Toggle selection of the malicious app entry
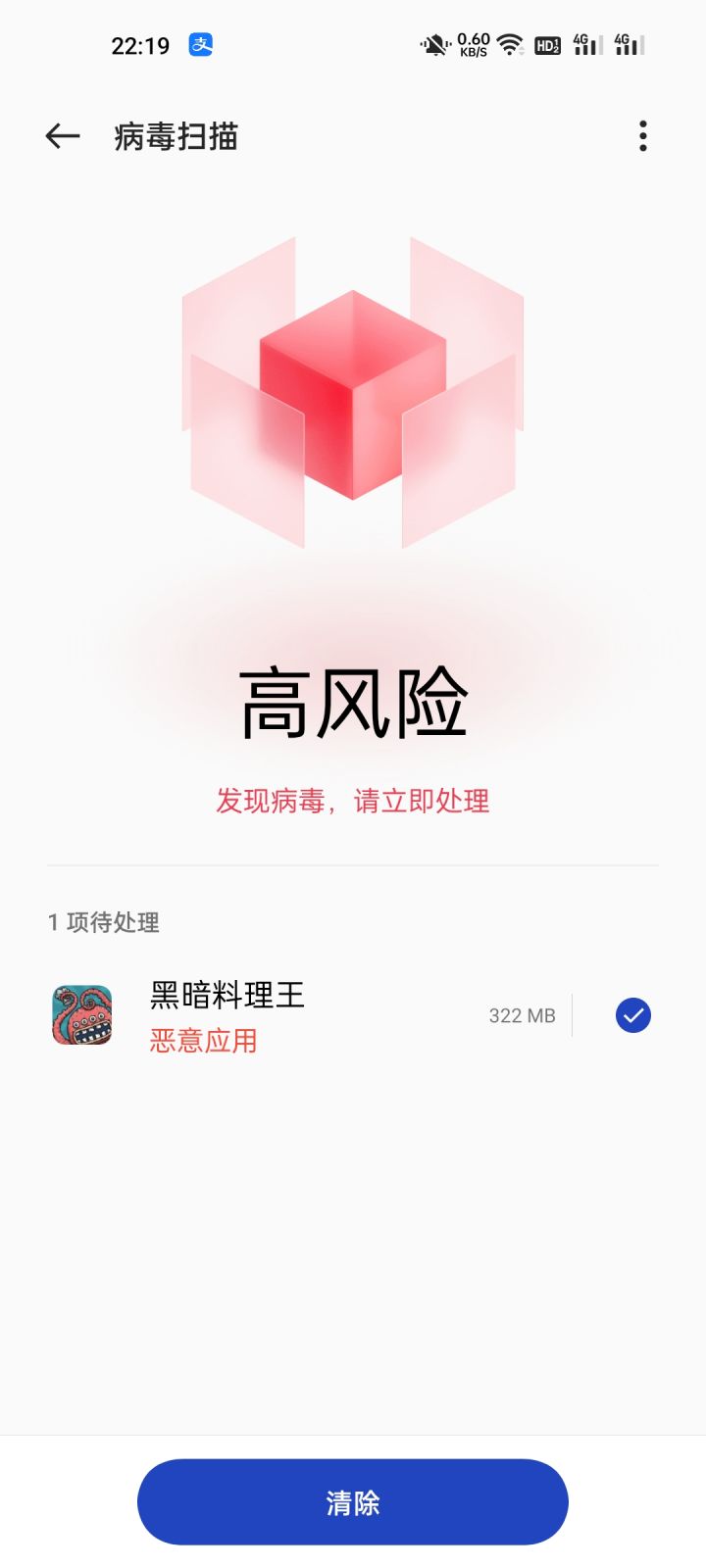706x1568 pixels. (632, 1015)
